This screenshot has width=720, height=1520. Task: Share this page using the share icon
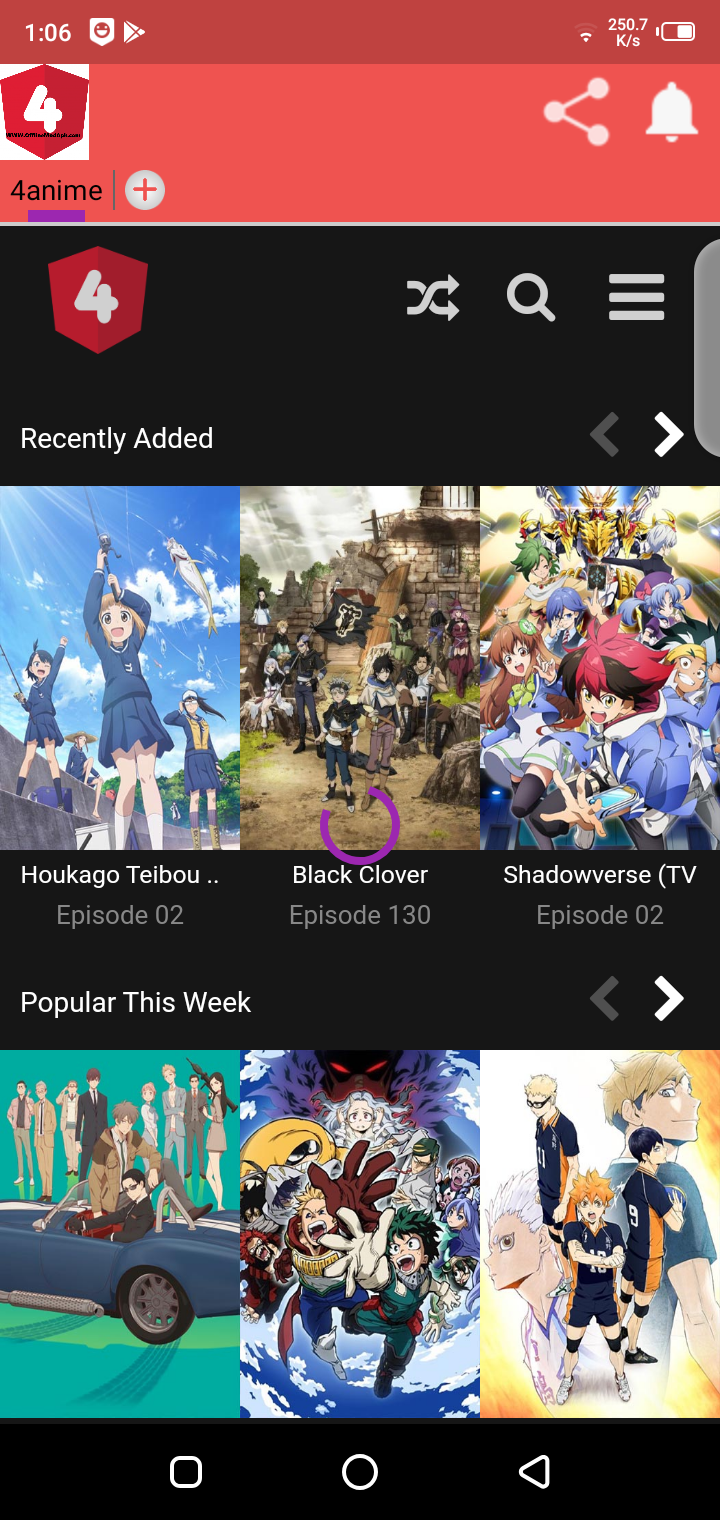[x=577, y=111]
